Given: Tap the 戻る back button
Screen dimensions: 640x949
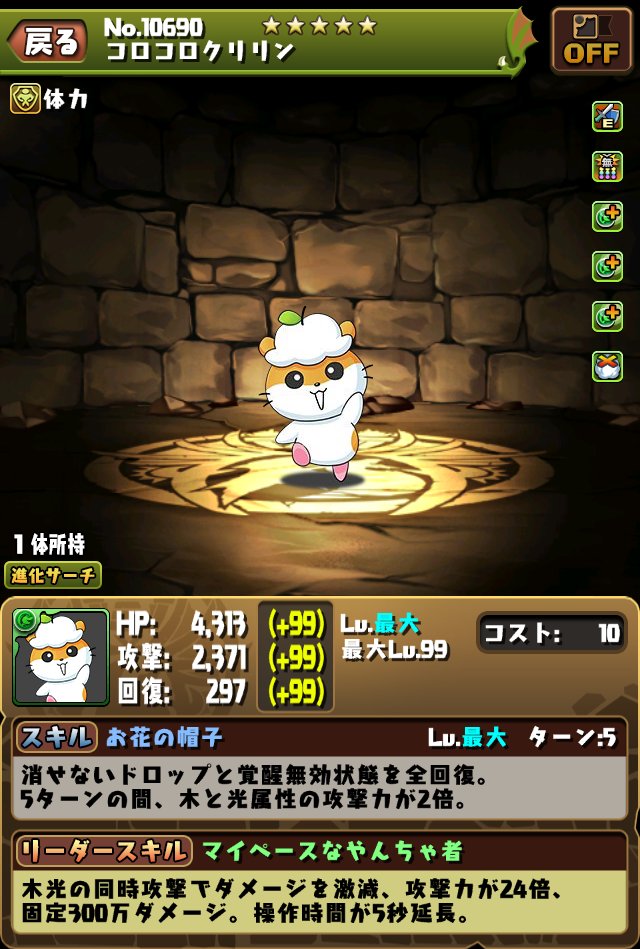Looking at the screenshot, I should (46, 41).
